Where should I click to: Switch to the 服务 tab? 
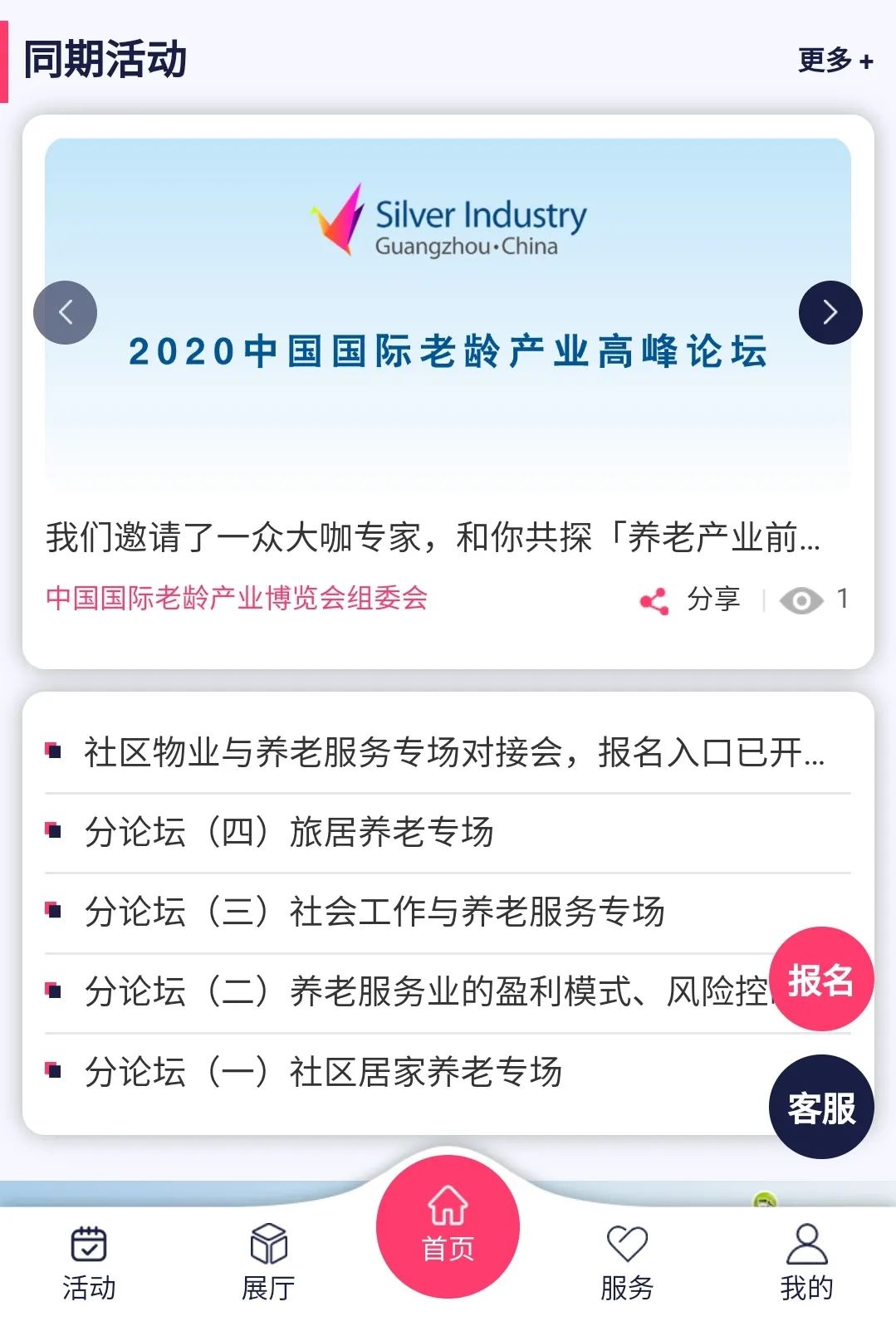pos(627,1264)
